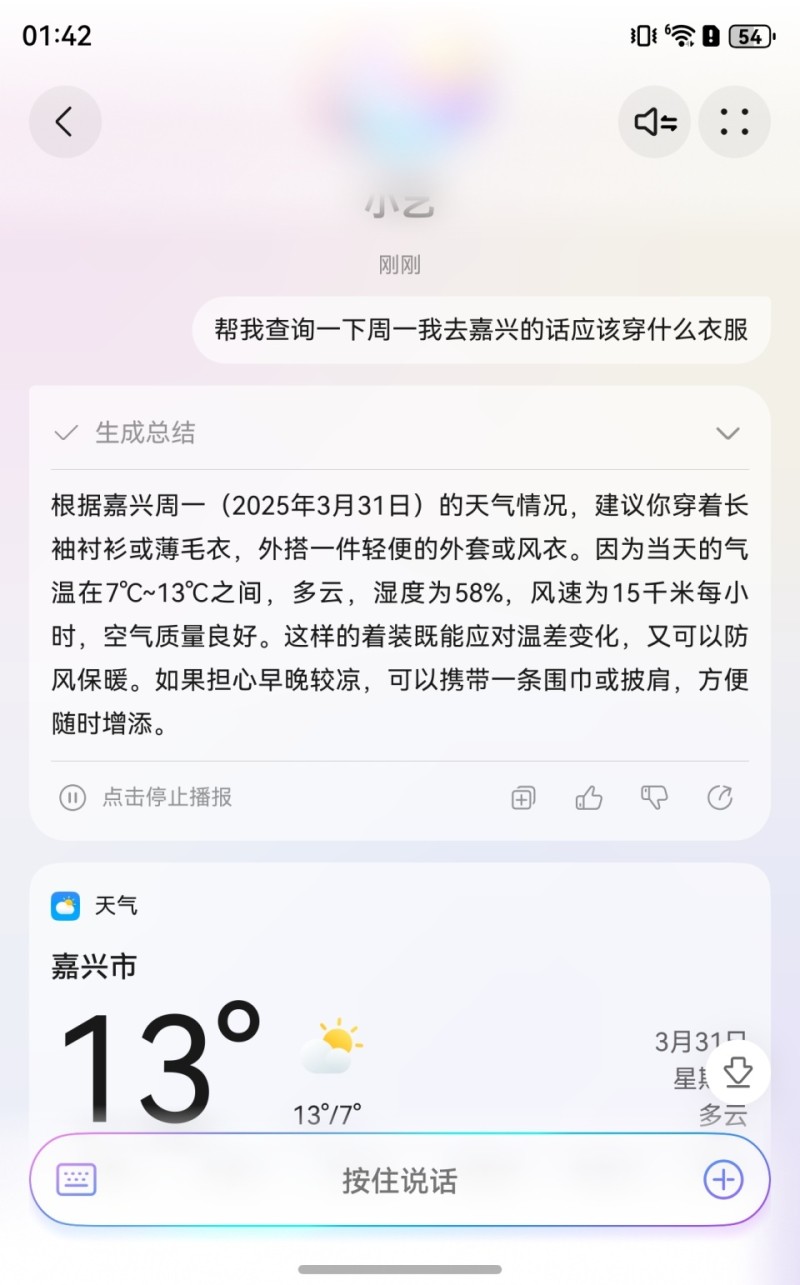800x1285 pixels.
Task: Give a thumbs up to the answer
Action: (588, 797)
